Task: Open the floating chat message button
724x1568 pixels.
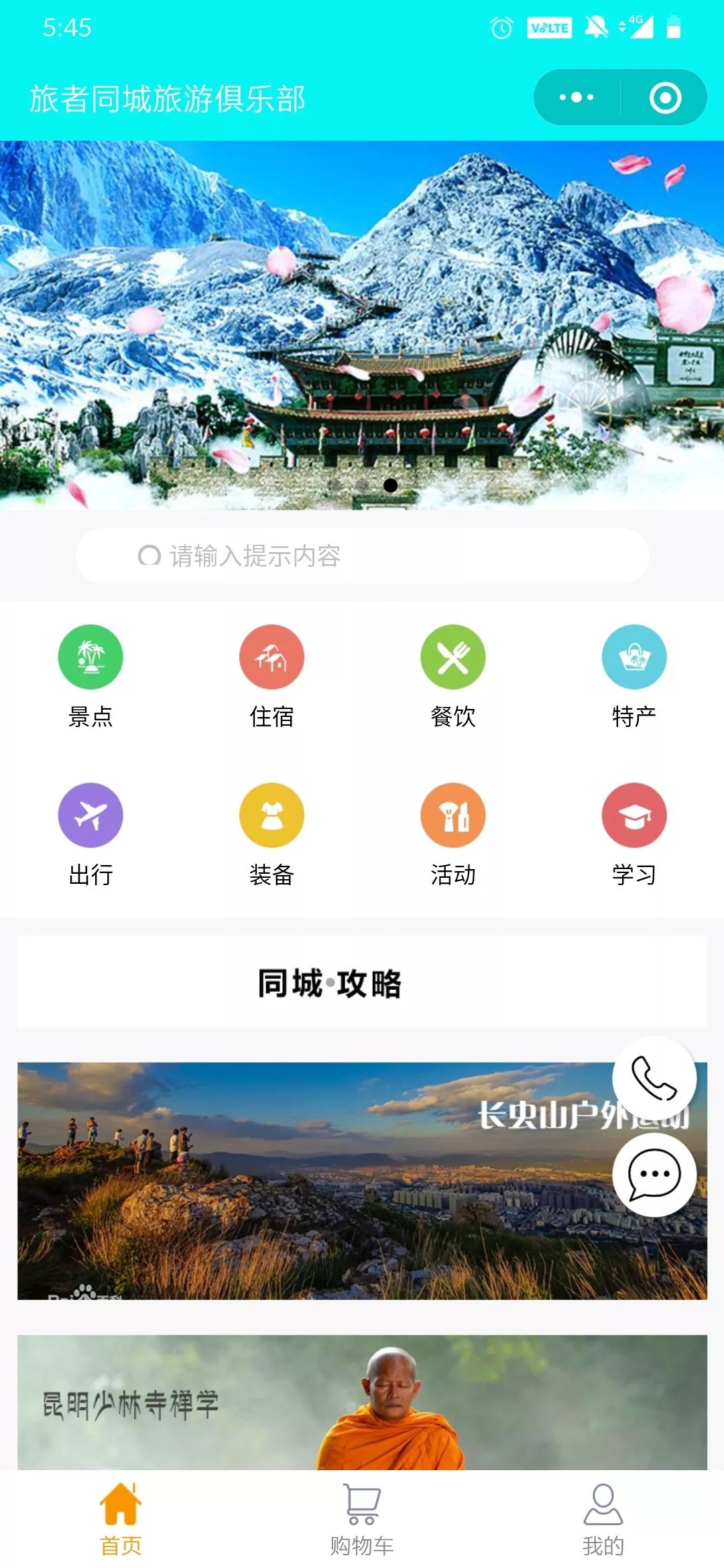Action: point(654,1175)
